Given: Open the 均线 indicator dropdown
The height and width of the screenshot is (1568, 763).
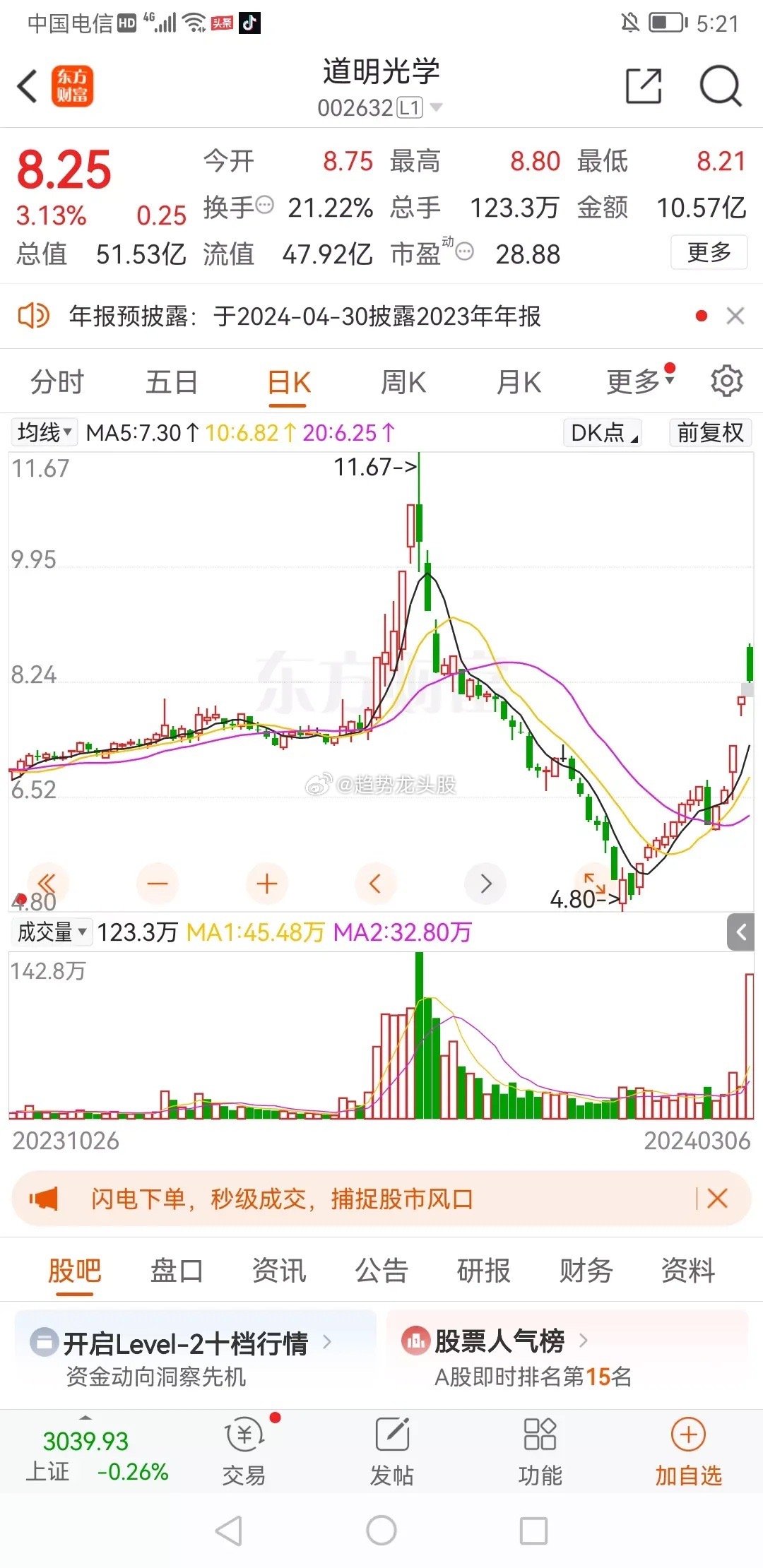Looking at the screenshot, I should 44,432.
